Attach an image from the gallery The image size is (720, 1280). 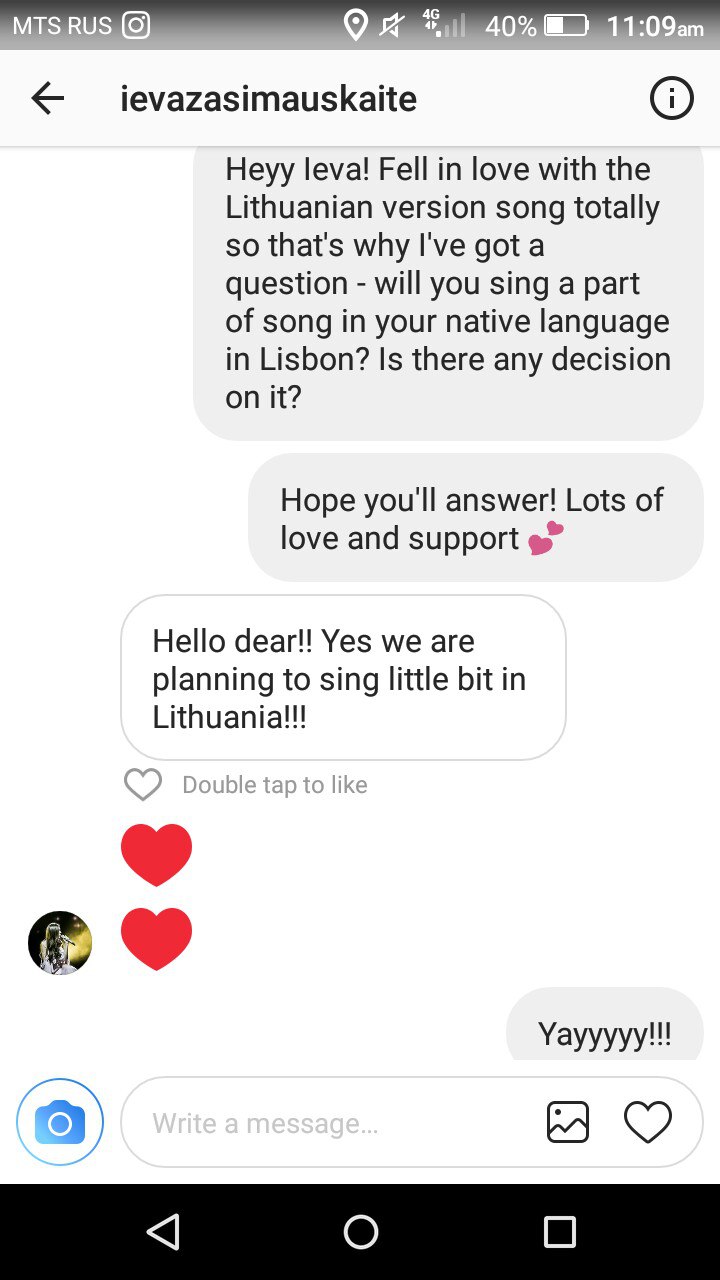[567, 1122]
